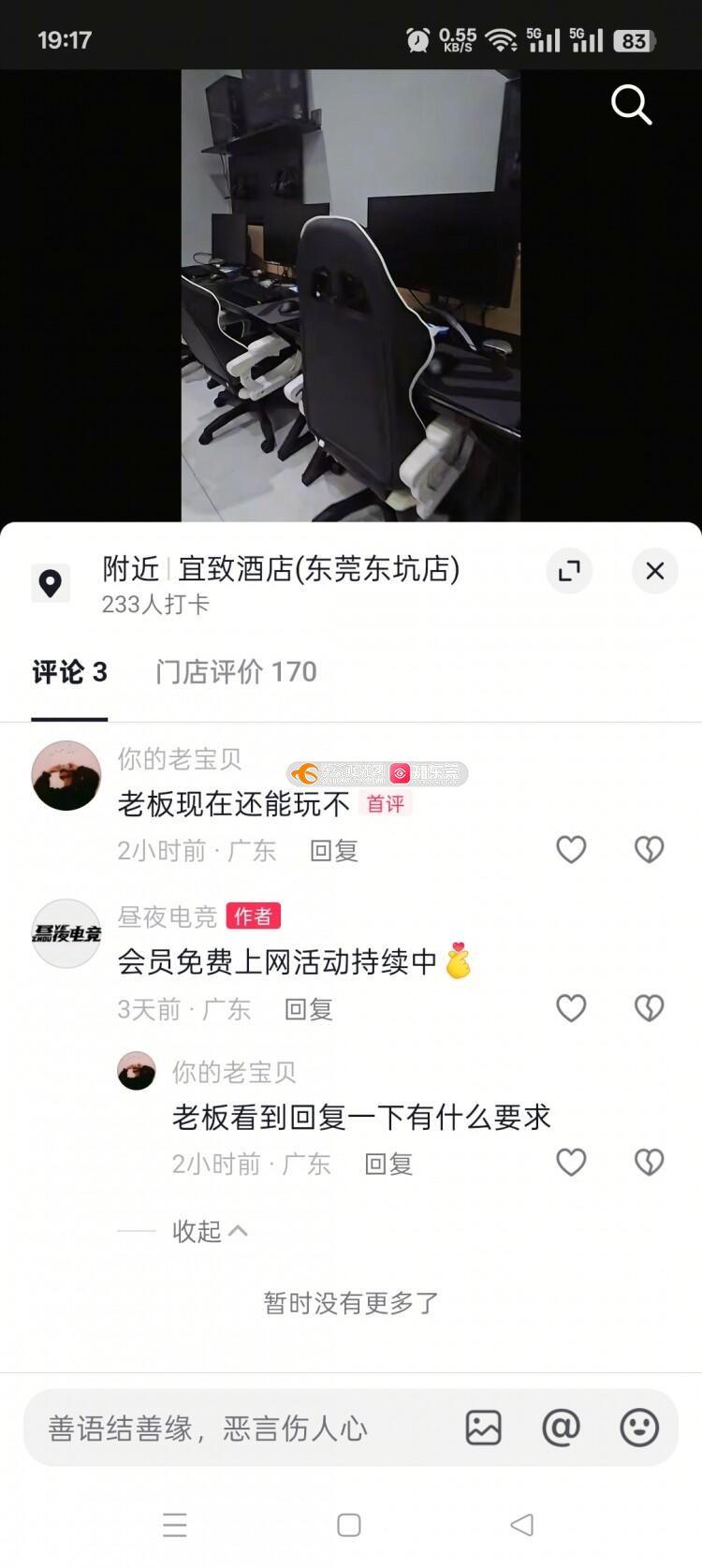
Task: Attach an image to the comment
Action: pos(483,1428)
